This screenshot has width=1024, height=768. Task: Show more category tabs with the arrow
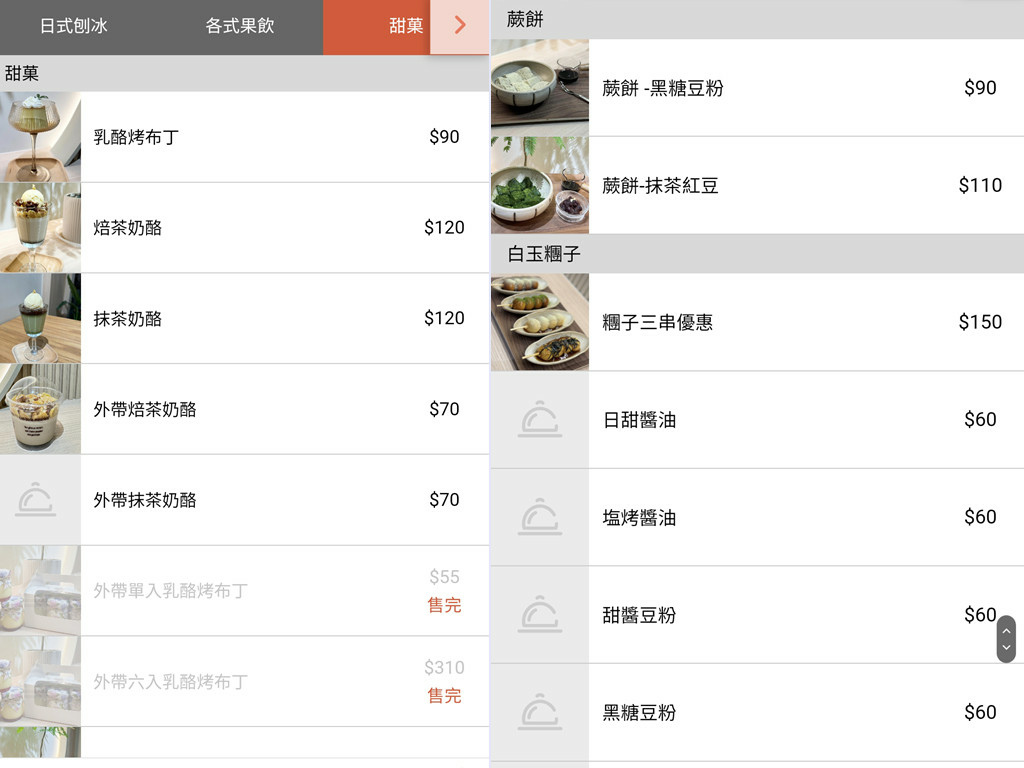click(460, 26)
